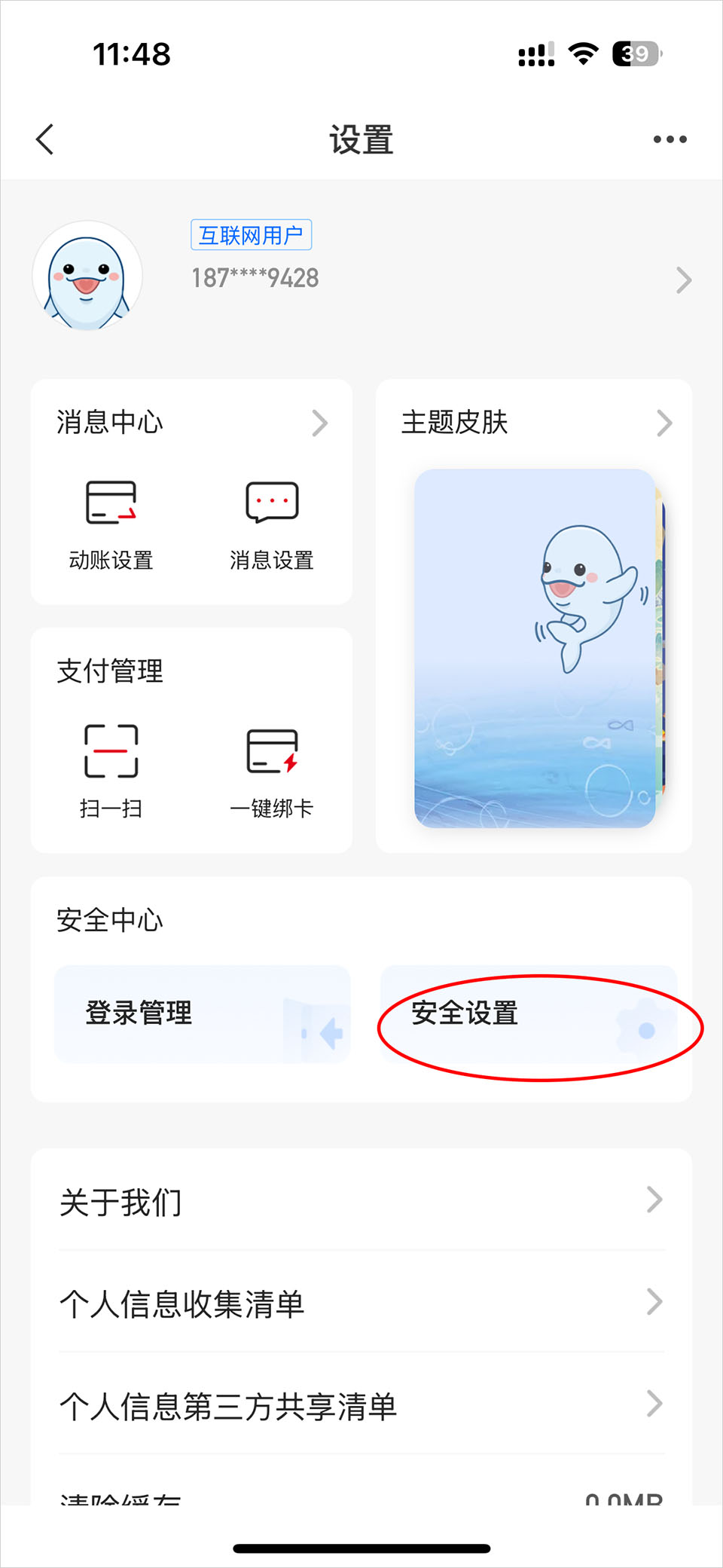Viewport: 723px width, 1568px height.
Task: View 个人信息第三方共享清单
Action: click(361, 1406)
